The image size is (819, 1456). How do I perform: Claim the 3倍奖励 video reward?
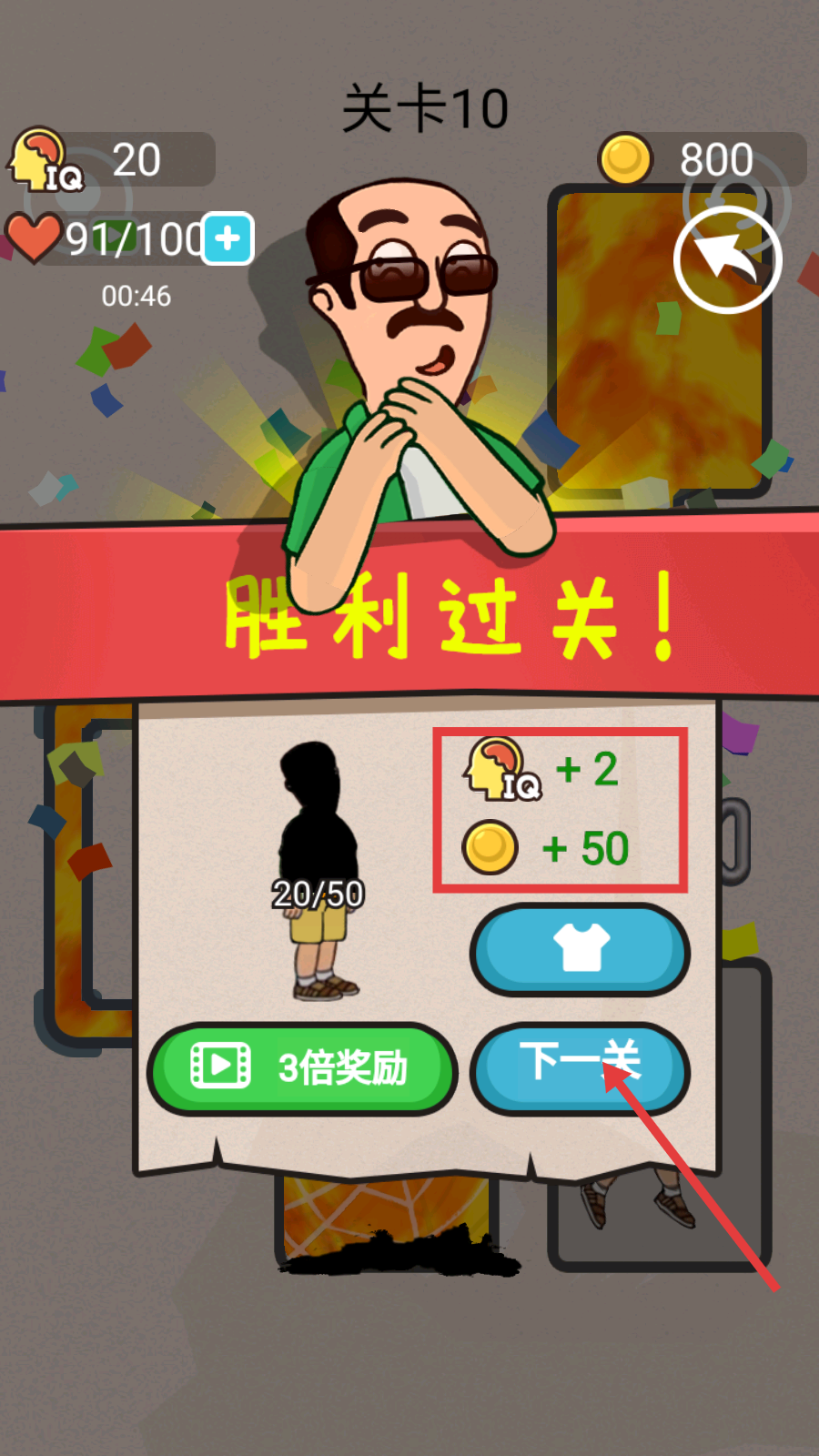(302, 1068)
